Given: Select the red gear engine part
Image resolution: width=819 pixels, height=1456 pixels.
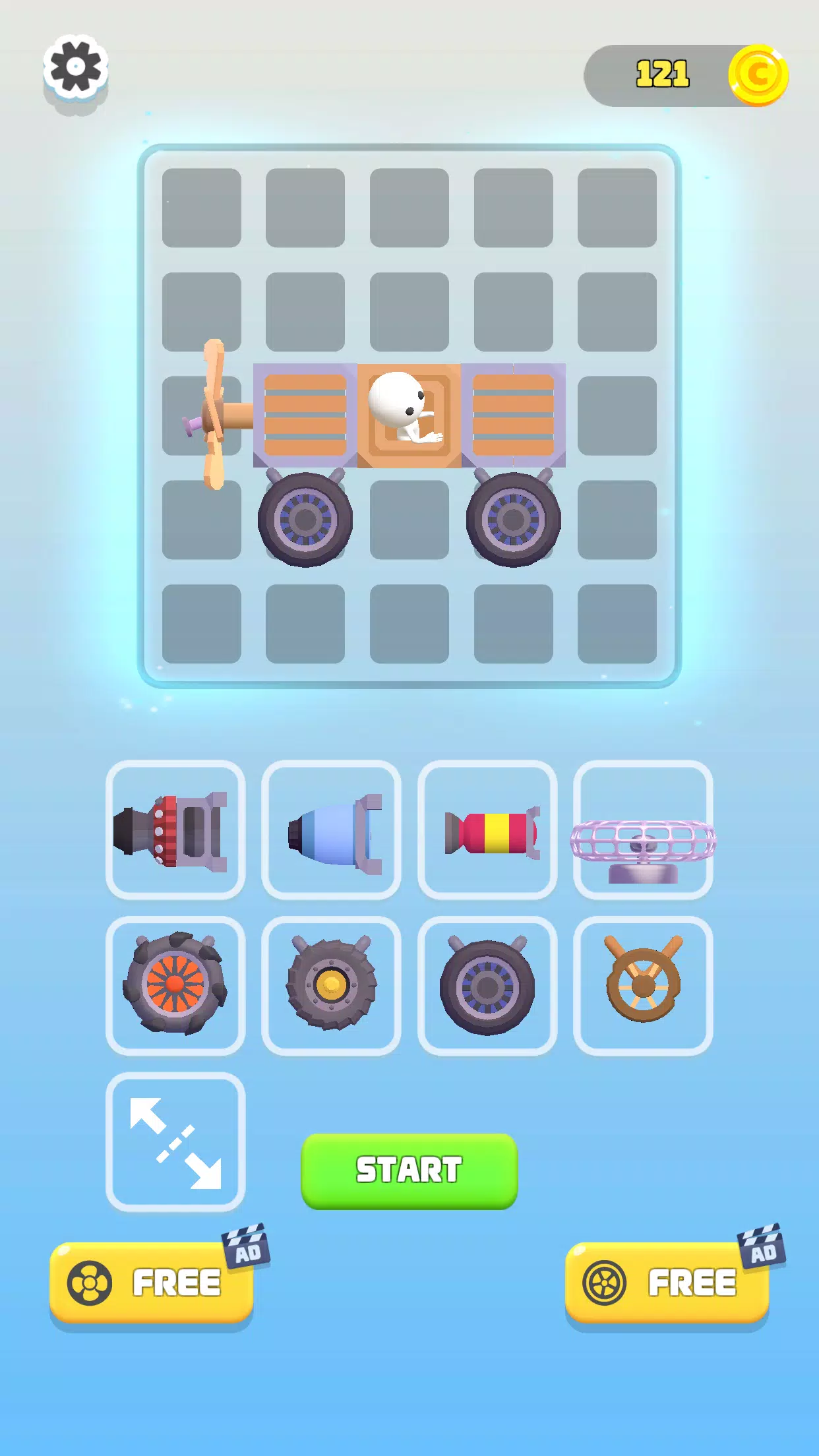Looking at the screenshot, I should point(175,830).
